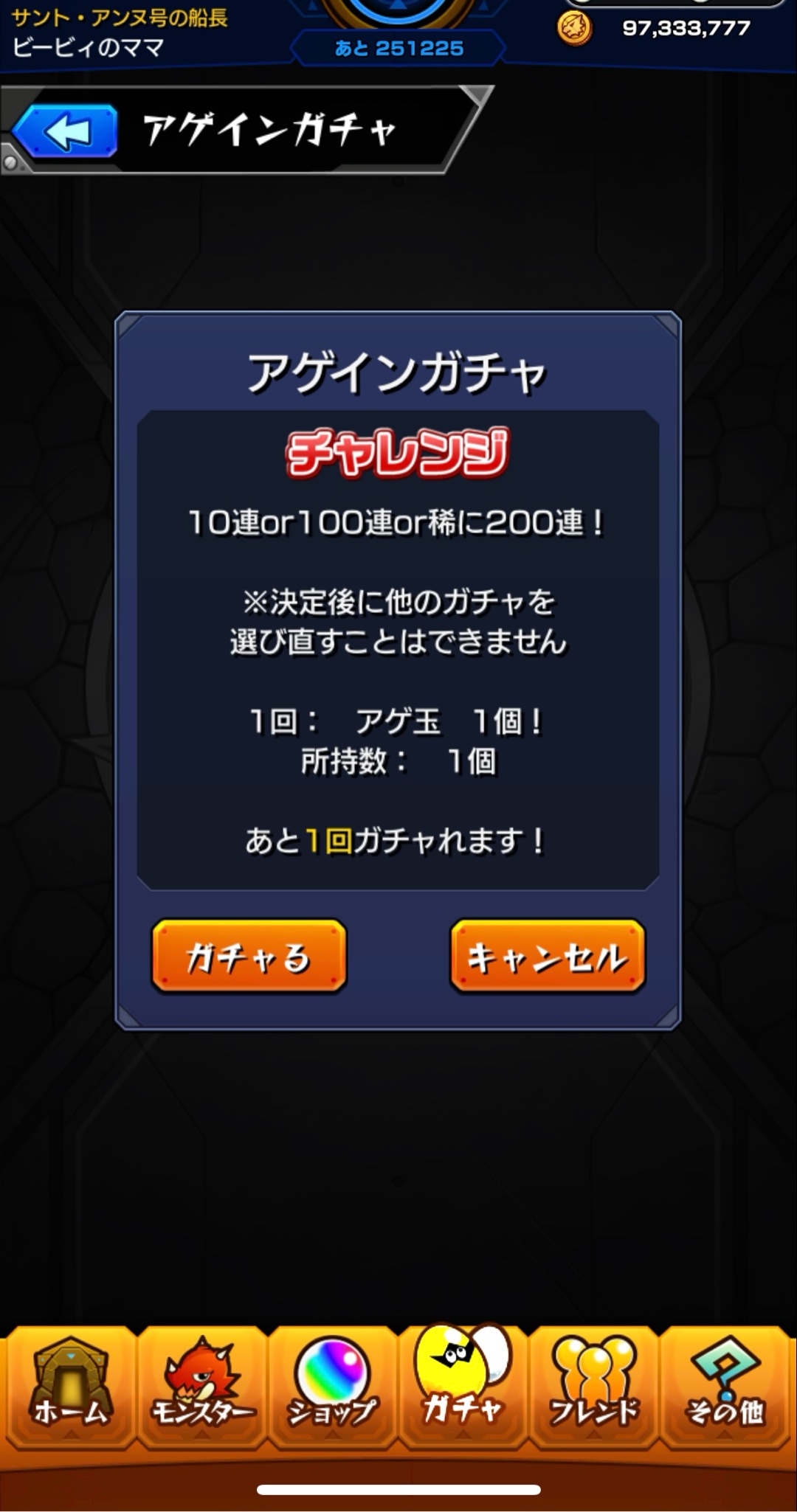Open the フレンド tab
797x1512 pixels.
coord(594,1385)
